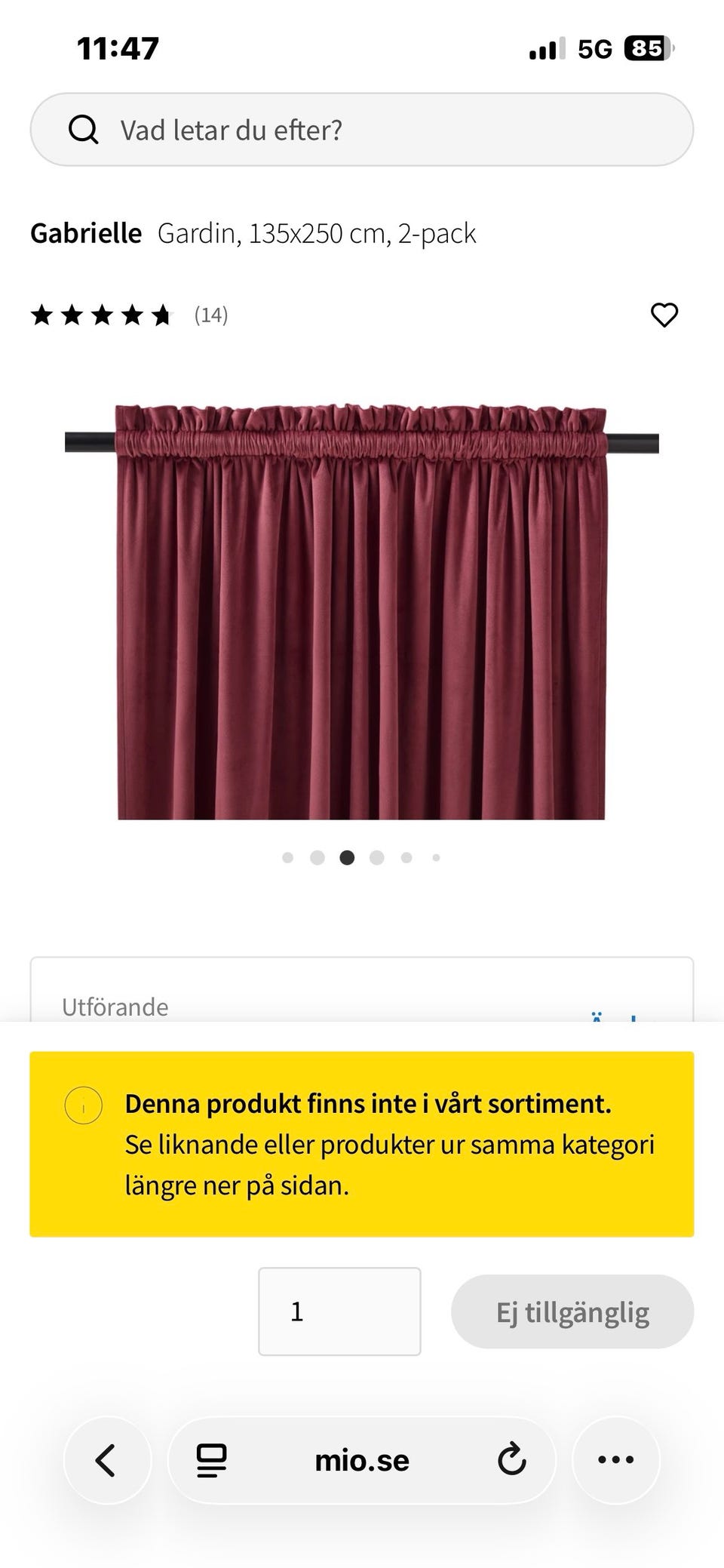724x1568 pixels.
Task: Tap the Vad letar du efter search field
Action: pos(362,128)
